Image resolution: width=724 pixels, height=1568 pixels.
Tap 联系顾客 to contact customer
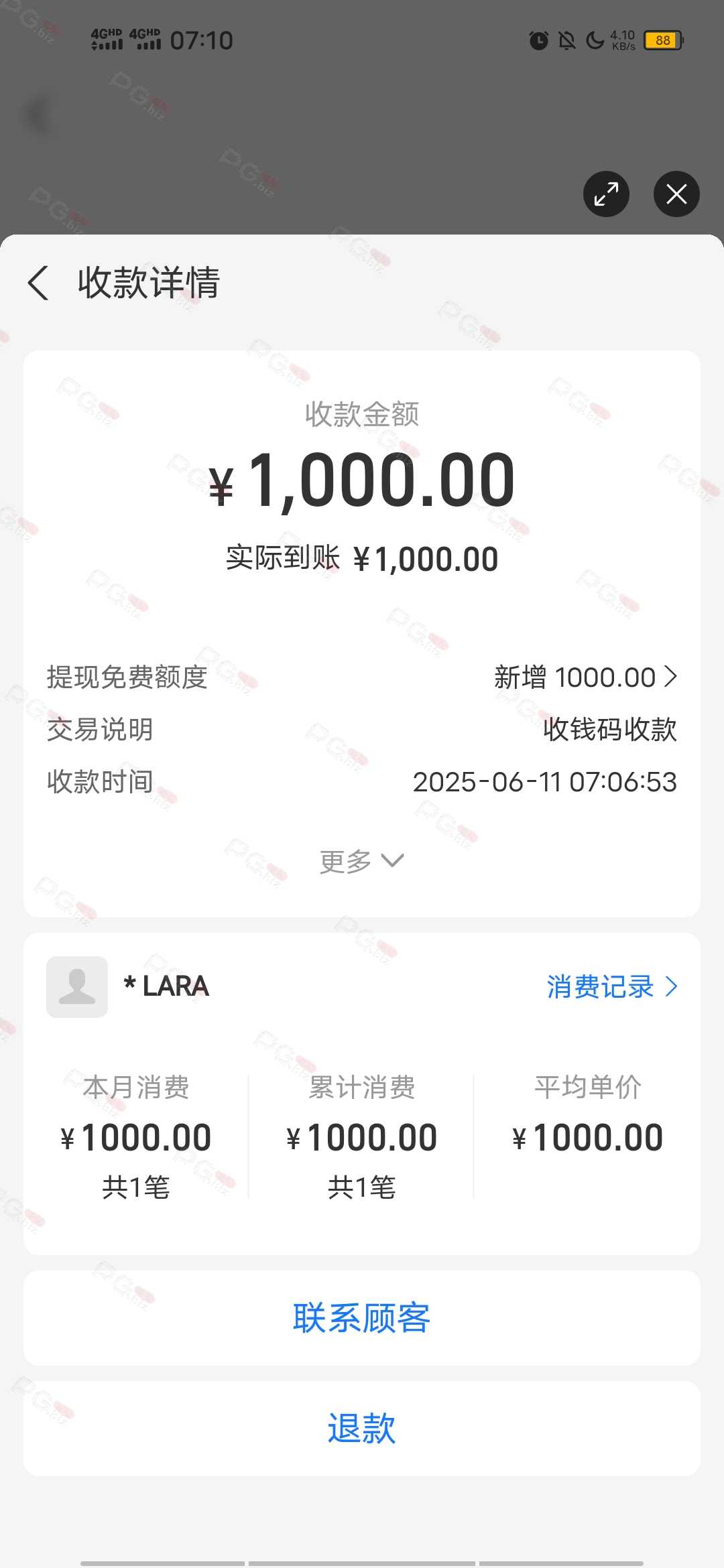(x=361, y=1318)
